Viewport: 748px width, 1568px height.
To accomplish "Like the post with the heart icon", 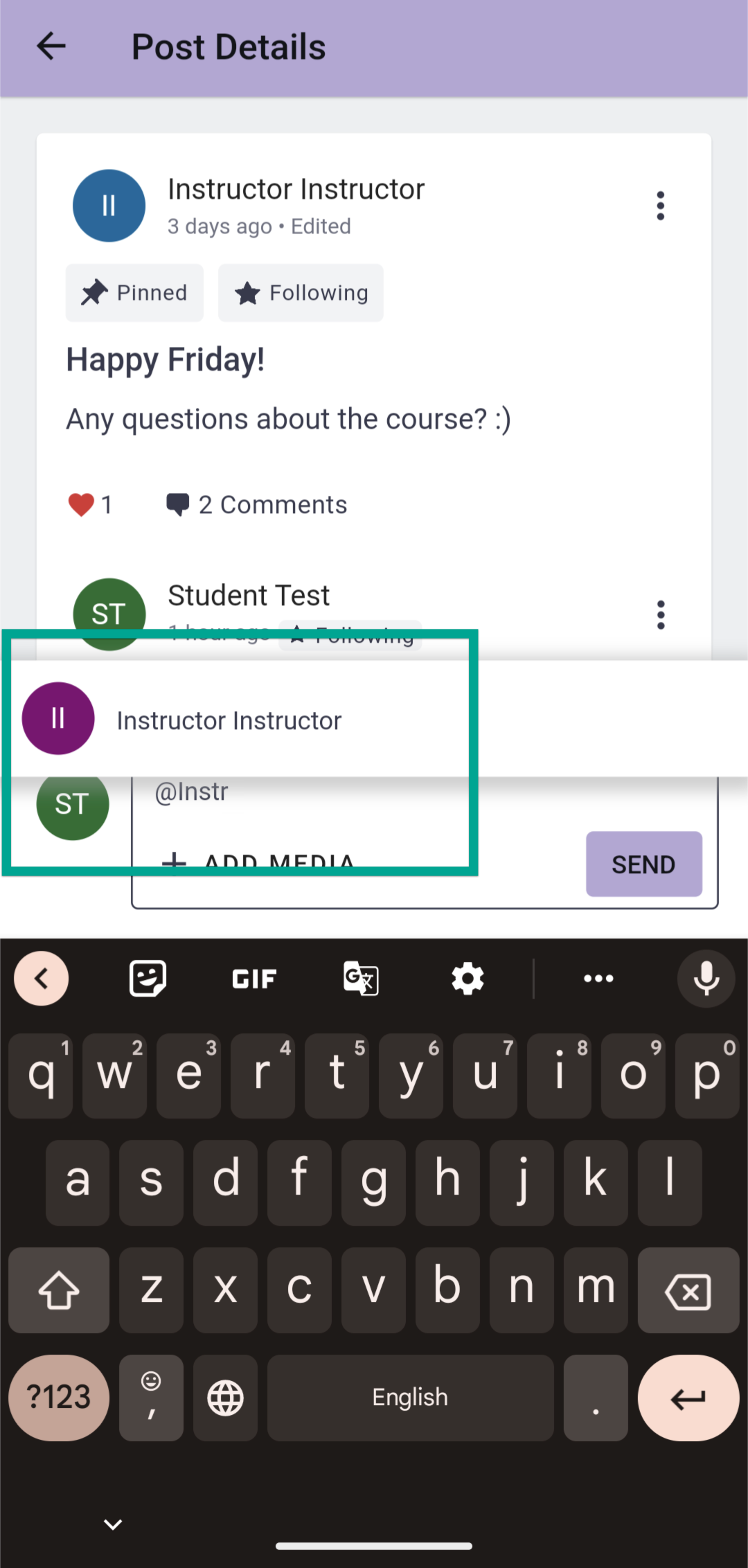I will 81,505.
